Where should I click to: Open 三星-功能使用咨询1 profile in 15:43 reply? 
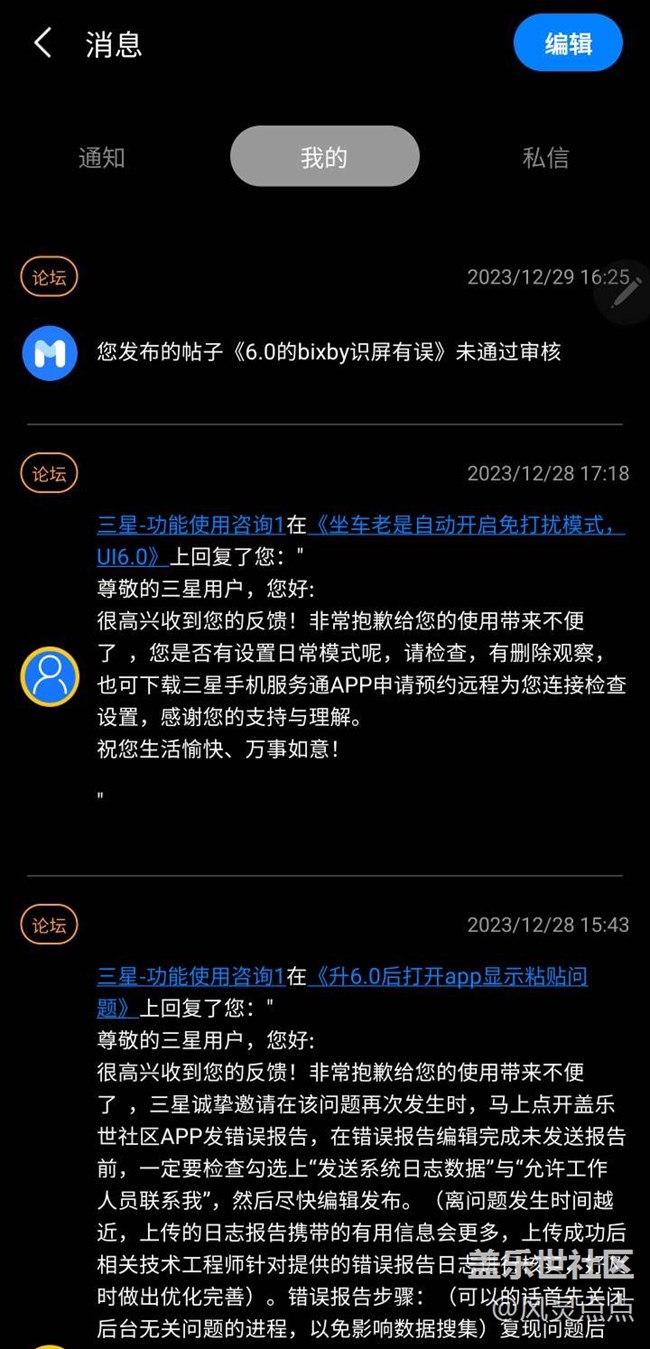[x=190, y=977]
